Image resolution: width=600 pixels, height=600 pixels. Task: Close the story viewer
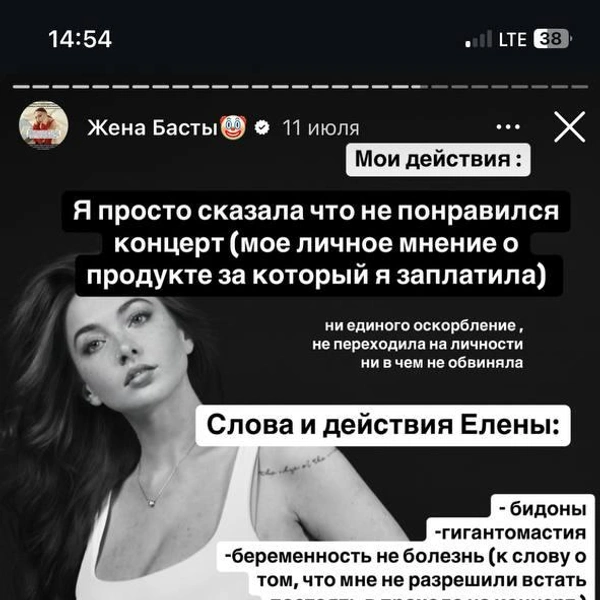coord(569,127)
